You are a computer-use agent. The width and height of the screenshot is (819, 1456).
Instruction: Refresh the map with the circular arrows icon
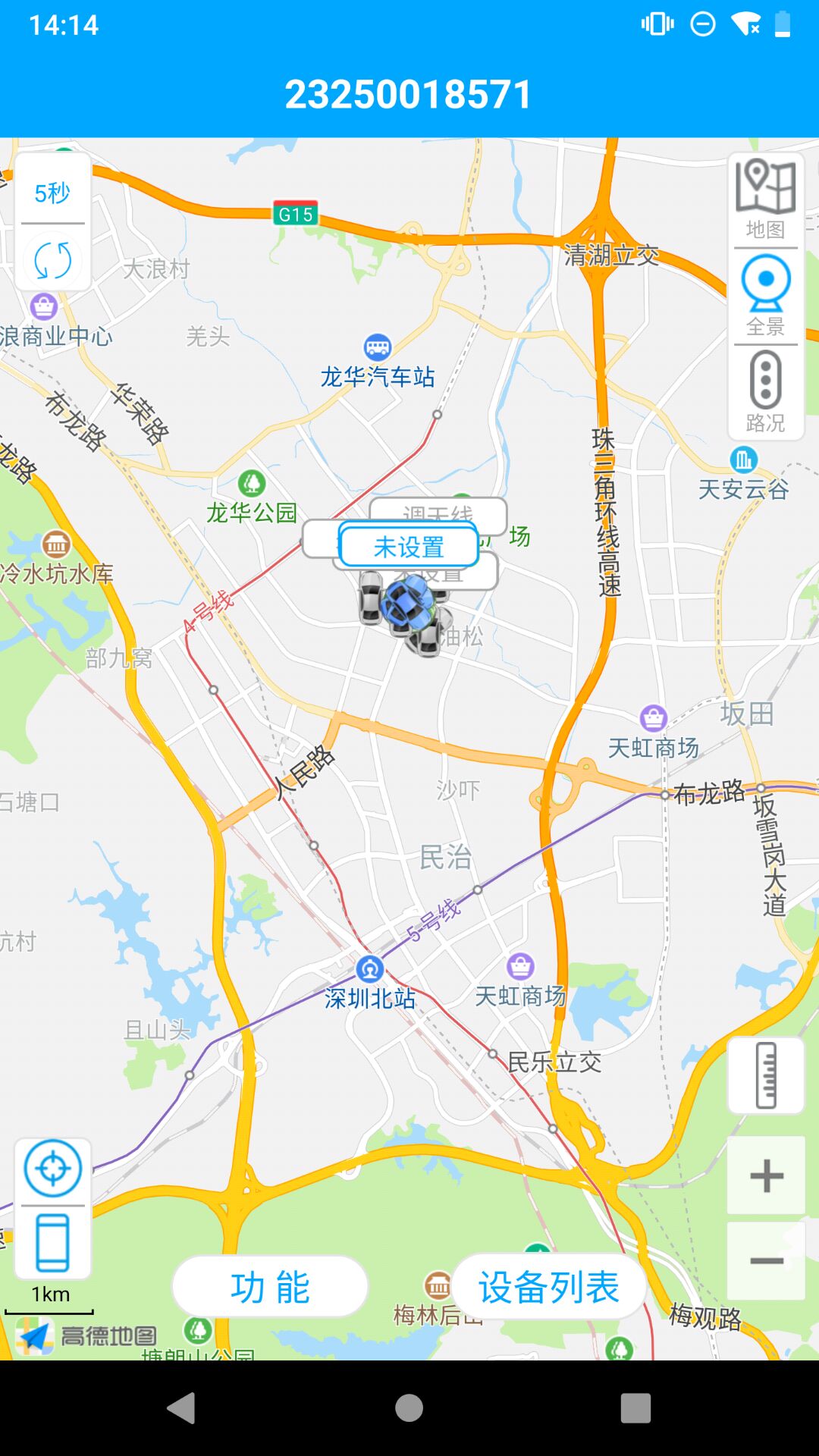[52, 260]
